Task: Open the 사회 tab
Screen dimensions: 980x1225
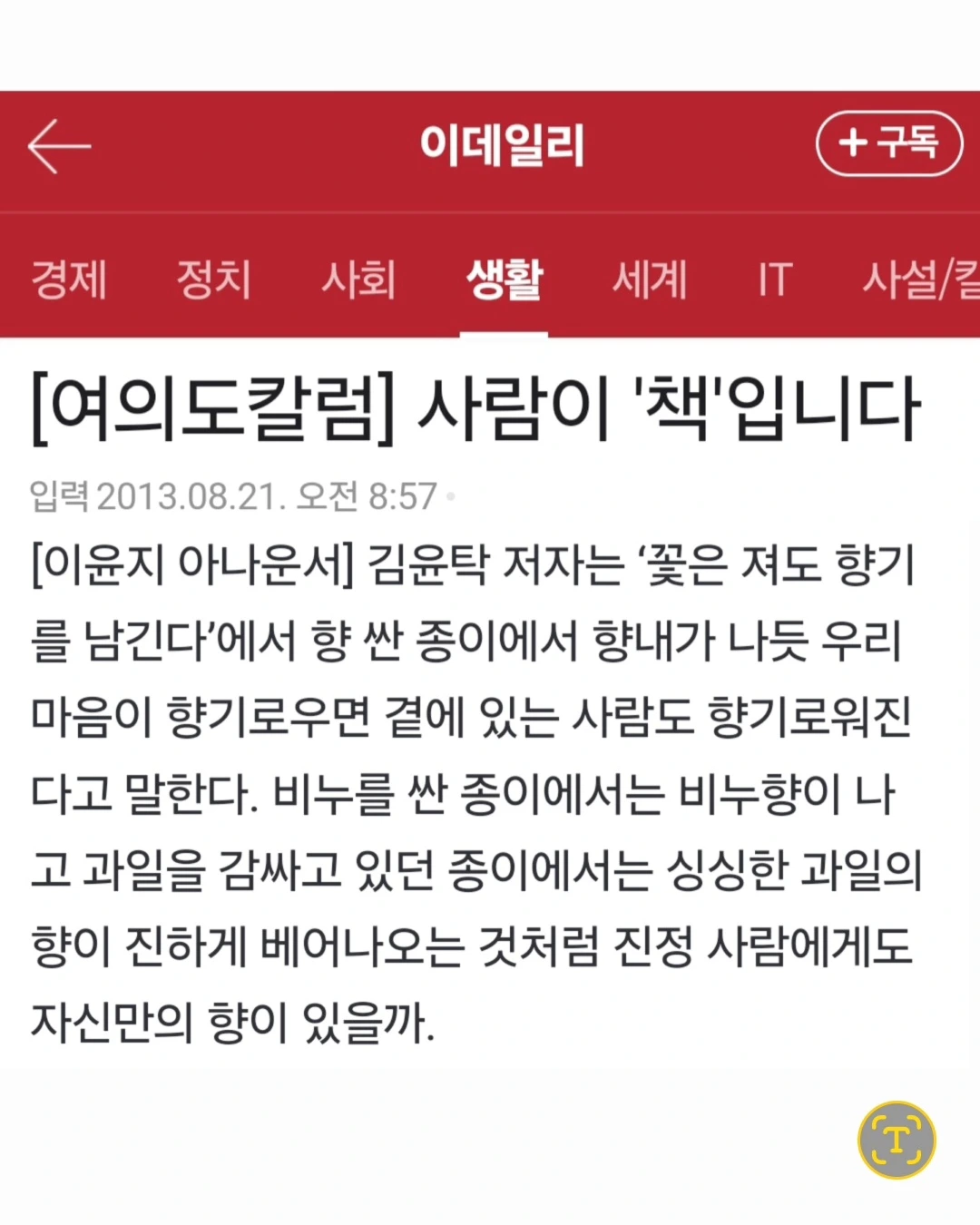Action: point(358,279)
